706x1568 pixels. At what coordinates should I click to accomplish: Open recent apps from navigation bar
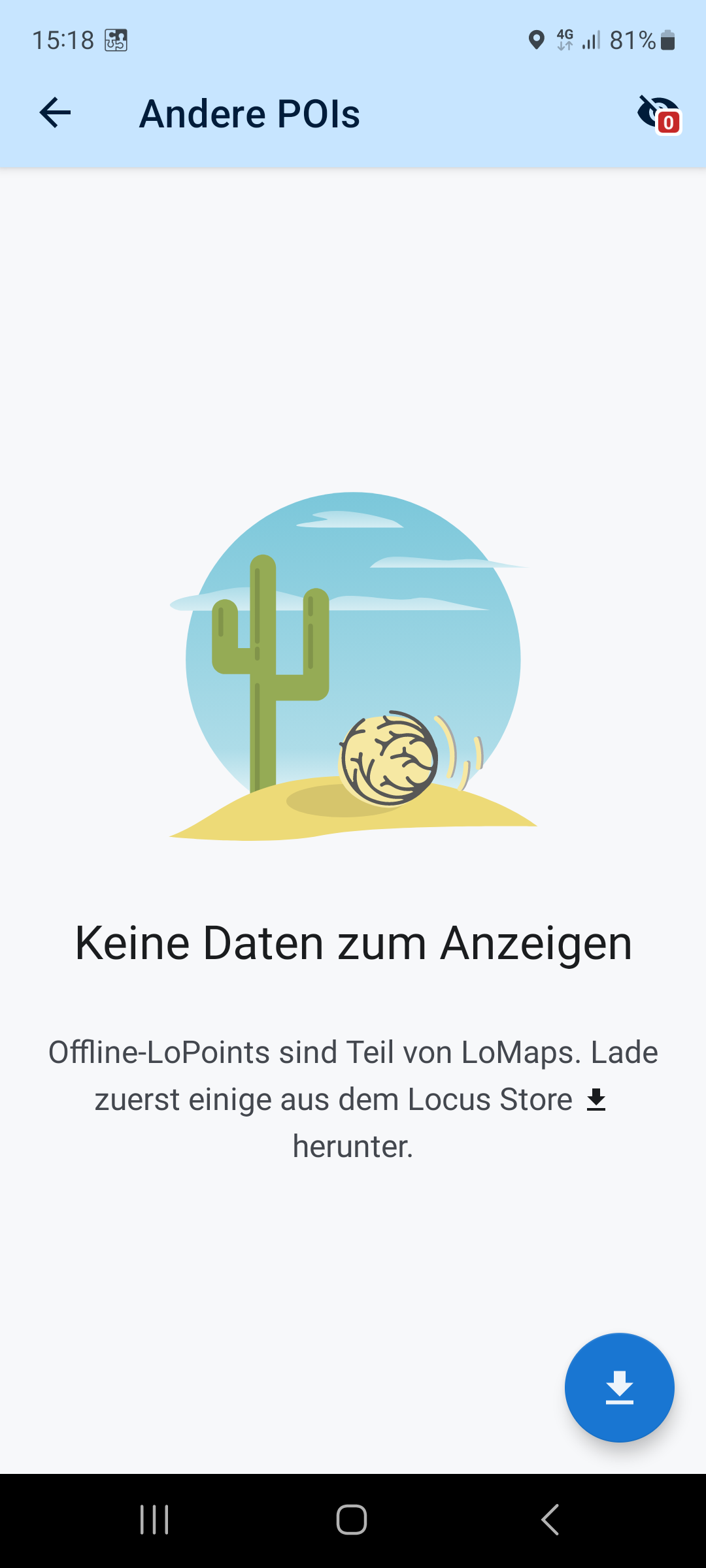[x=154, y=1519]
